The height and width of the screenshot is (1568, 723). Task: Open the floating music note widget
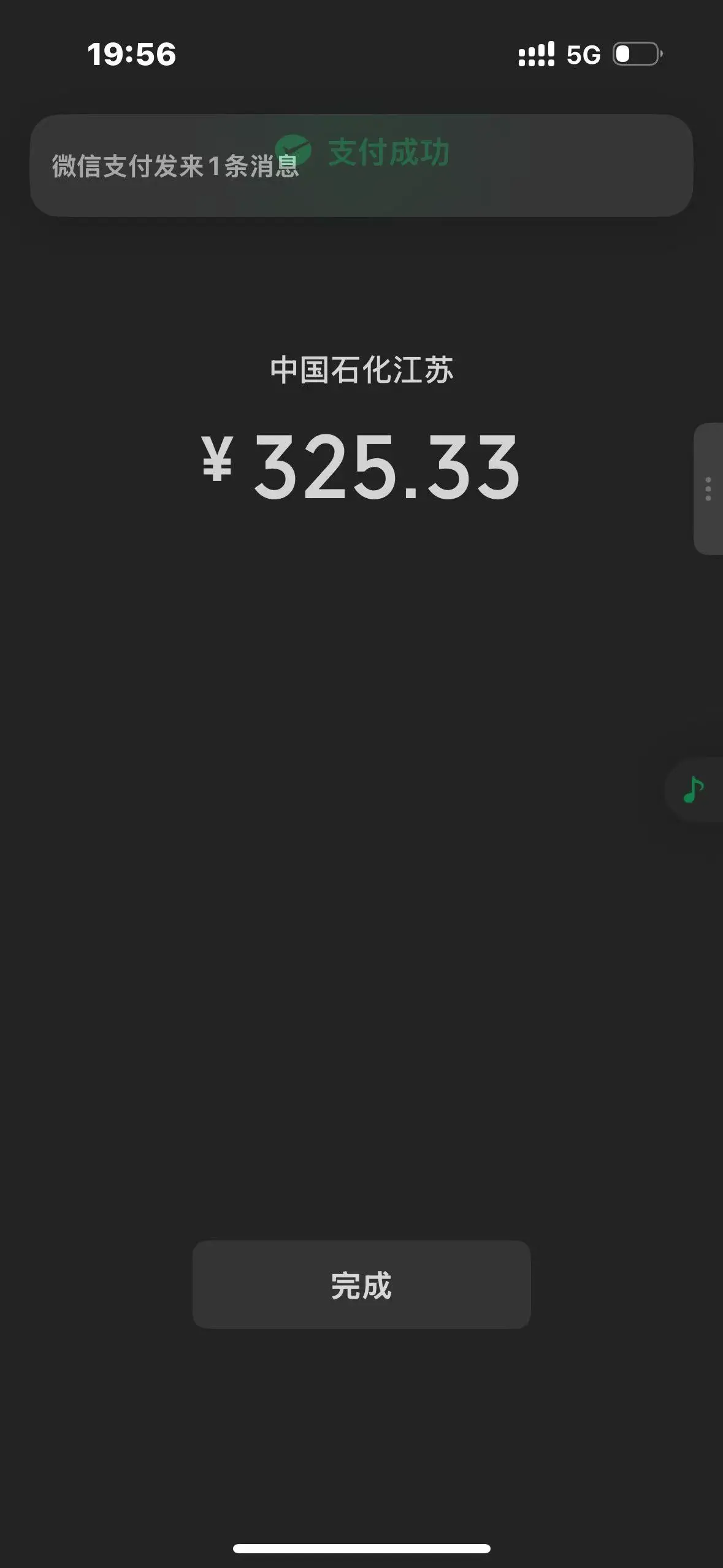(x=694, y=790)
